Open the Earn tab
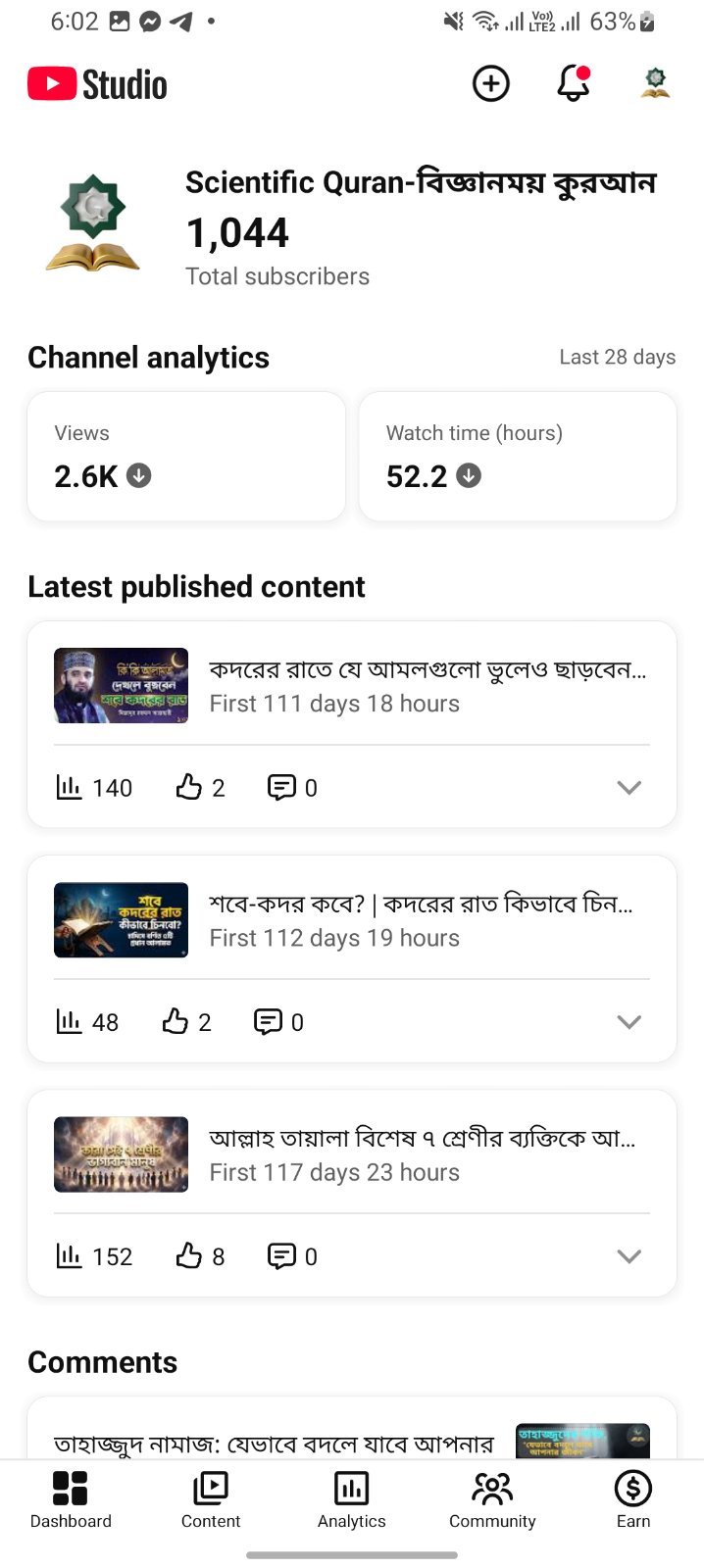The height and width of the screenshot is (1568, 704). 633,1500
